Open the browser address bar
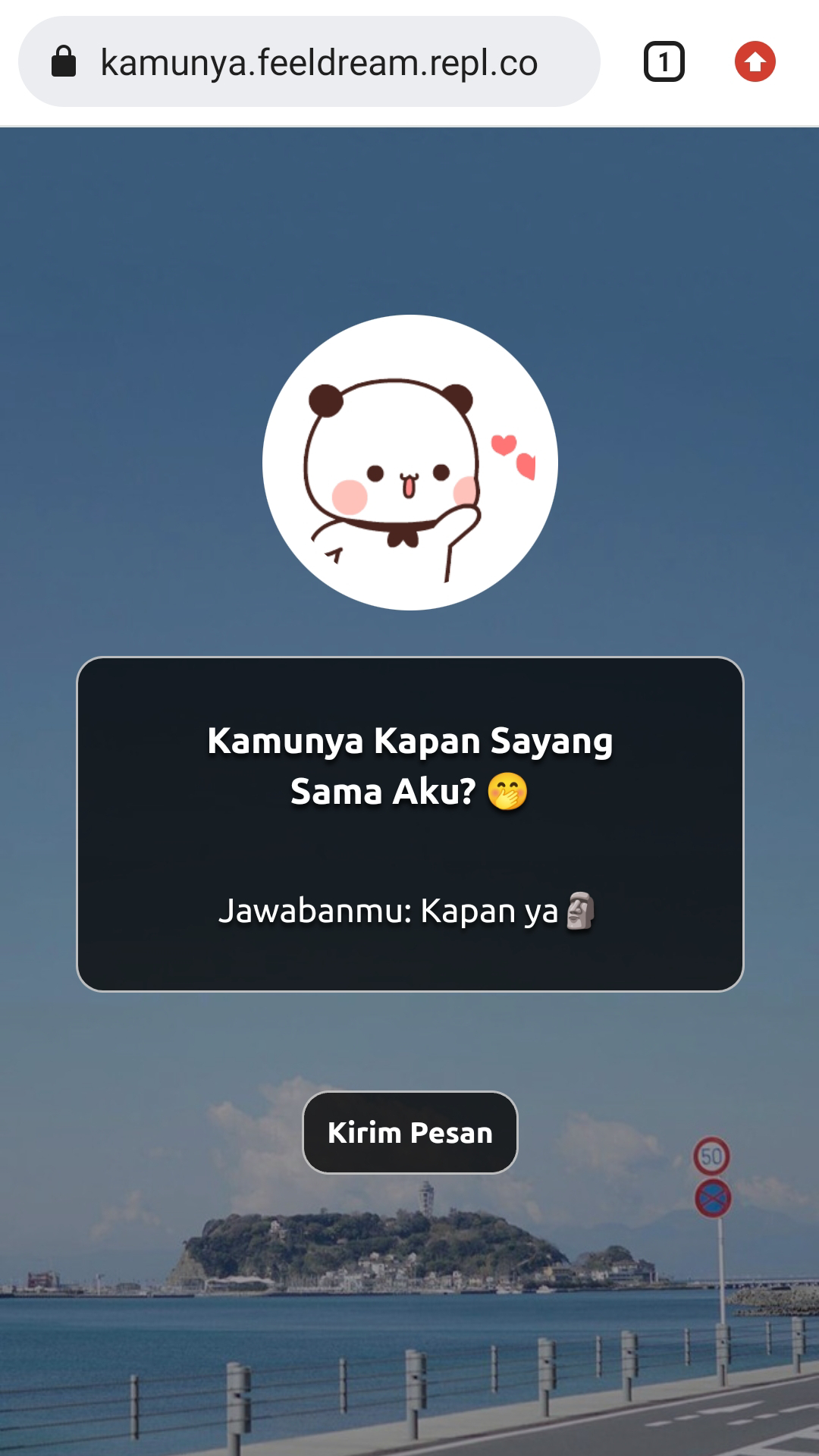 (x=318, y=62)
